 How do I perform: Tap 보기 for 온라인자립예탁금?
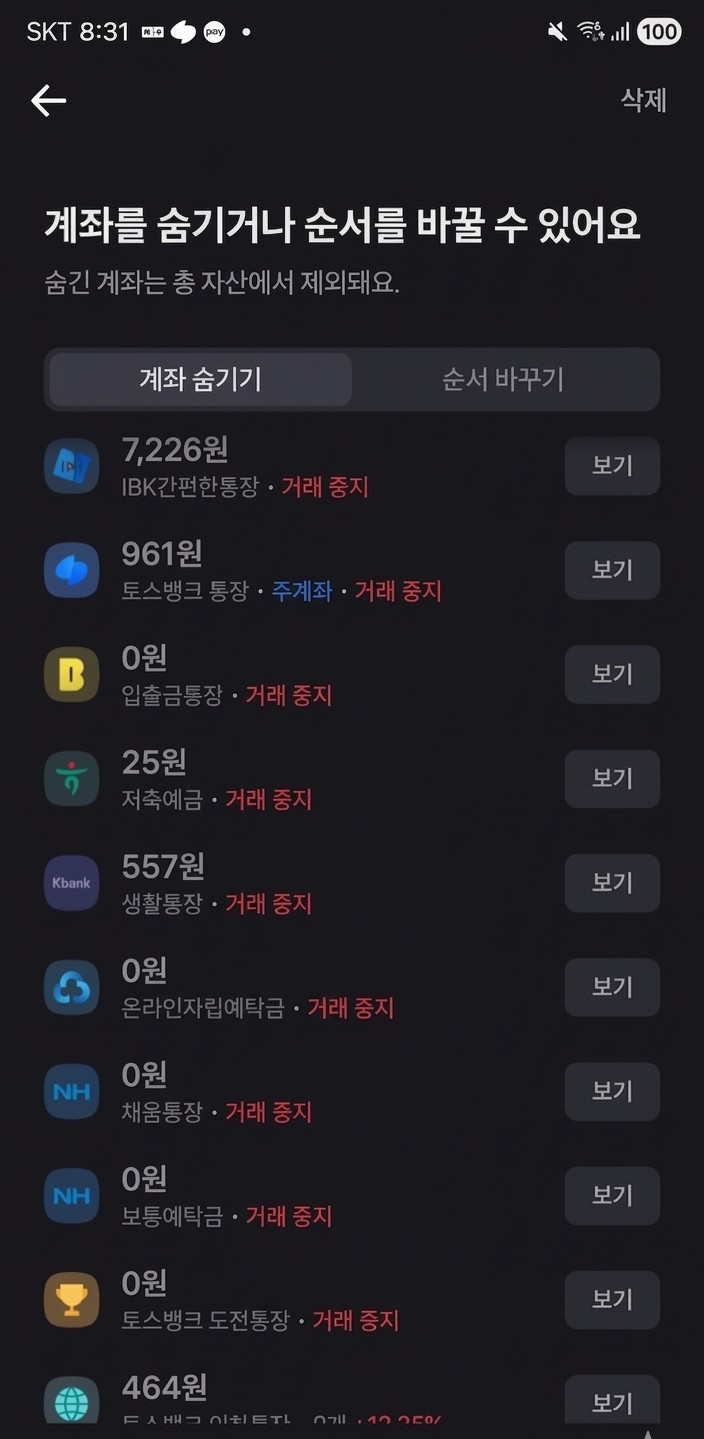pos(611,987)
